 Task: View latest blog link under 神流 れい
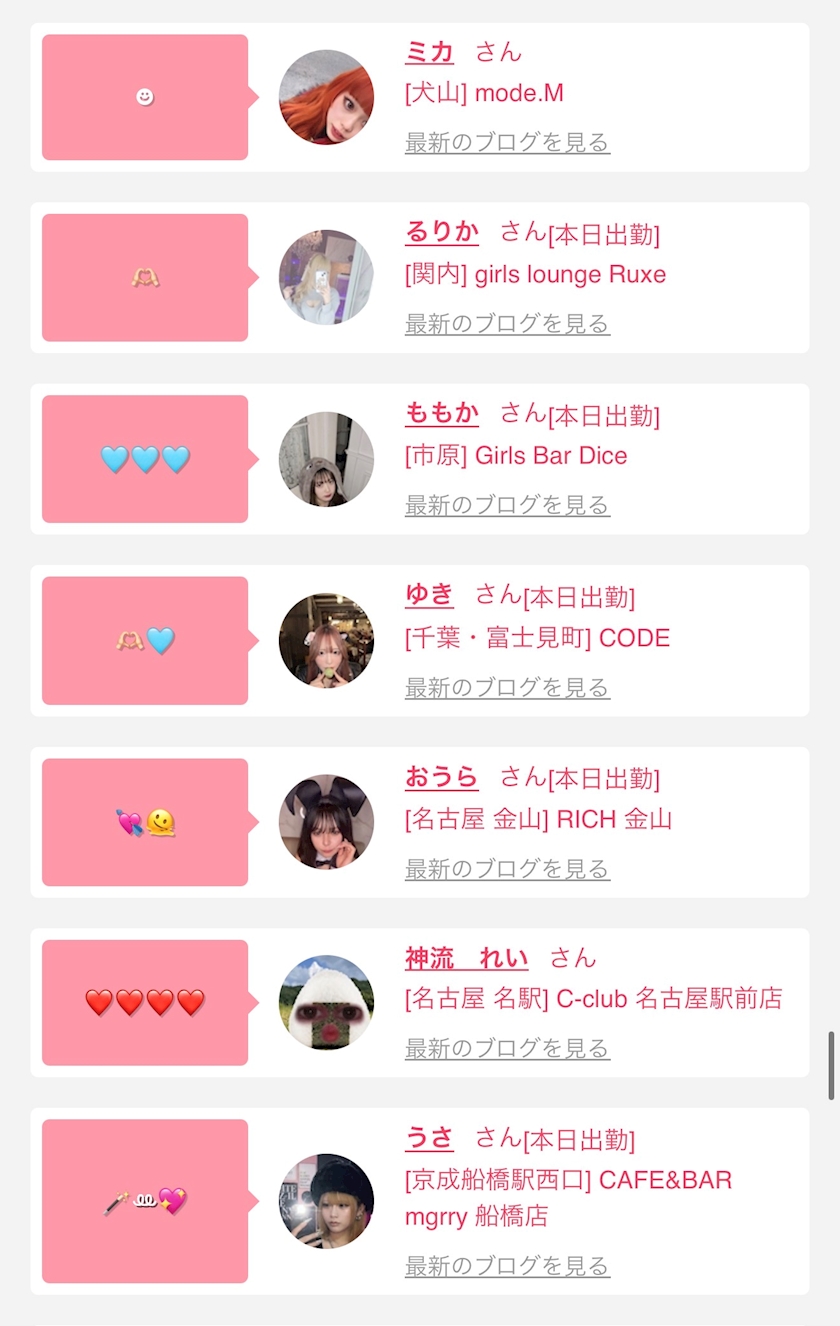[507, 1048]
